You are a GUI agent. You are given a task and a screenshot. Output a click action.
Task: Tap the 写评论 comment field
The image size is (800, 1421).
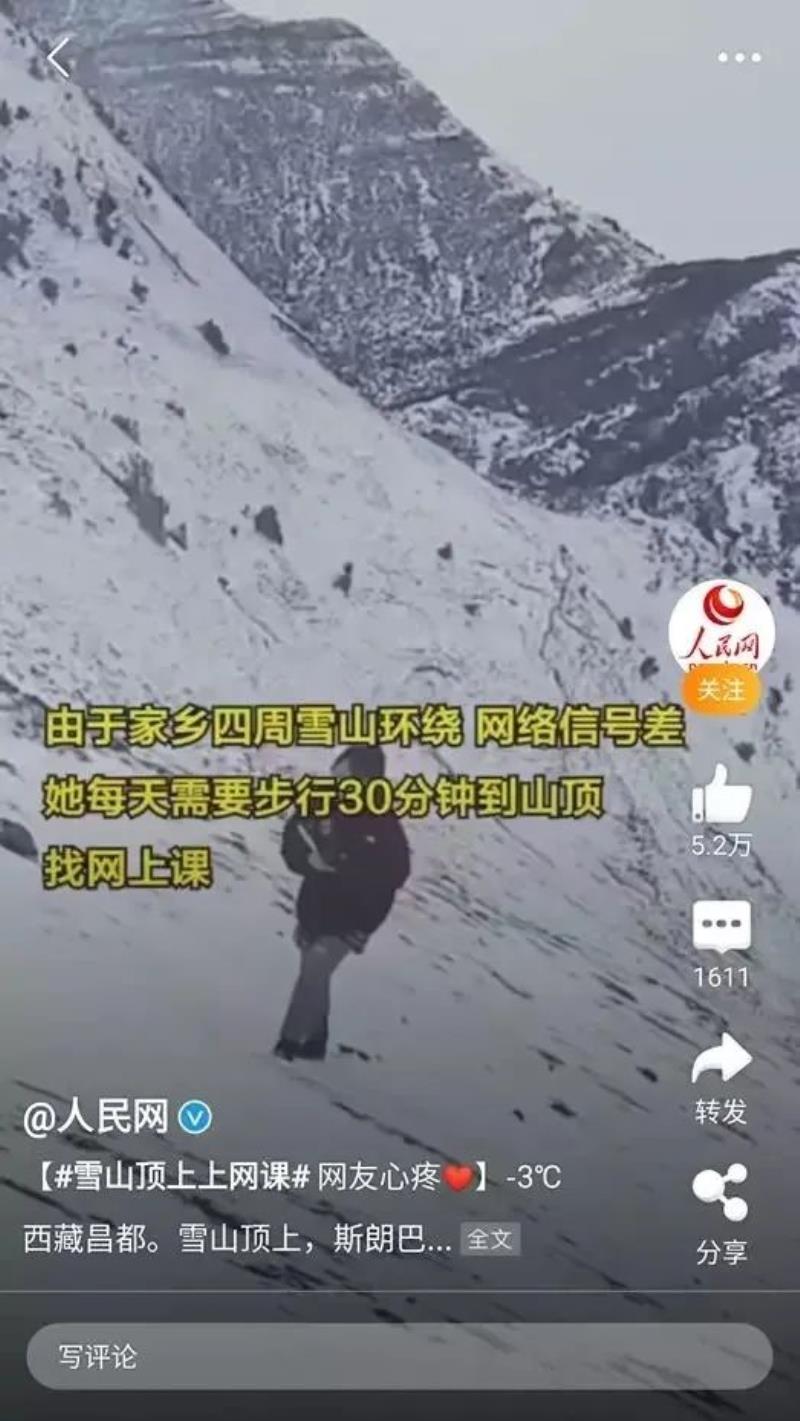pyautogui.click(x=400, y=1357)
